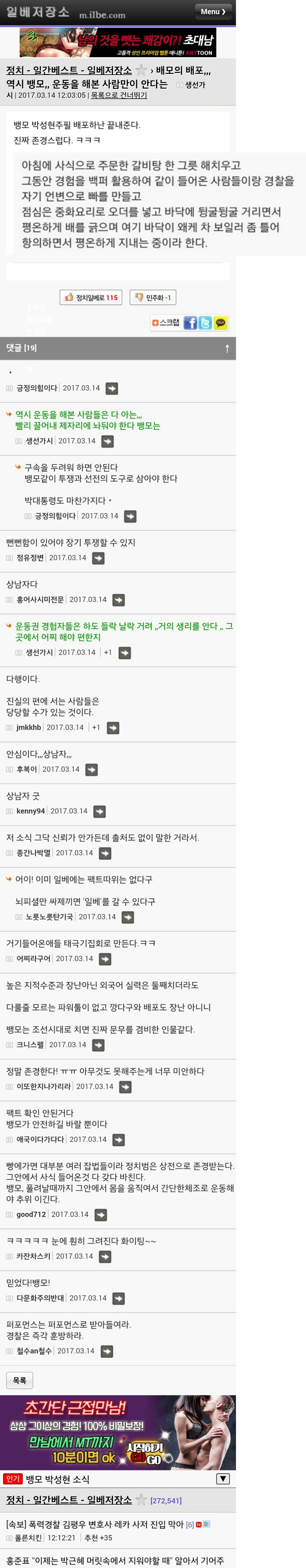306x1568 pixels.
Task: Open the 초간단 근접만남 ad banner
Action: pos(118,1433)
